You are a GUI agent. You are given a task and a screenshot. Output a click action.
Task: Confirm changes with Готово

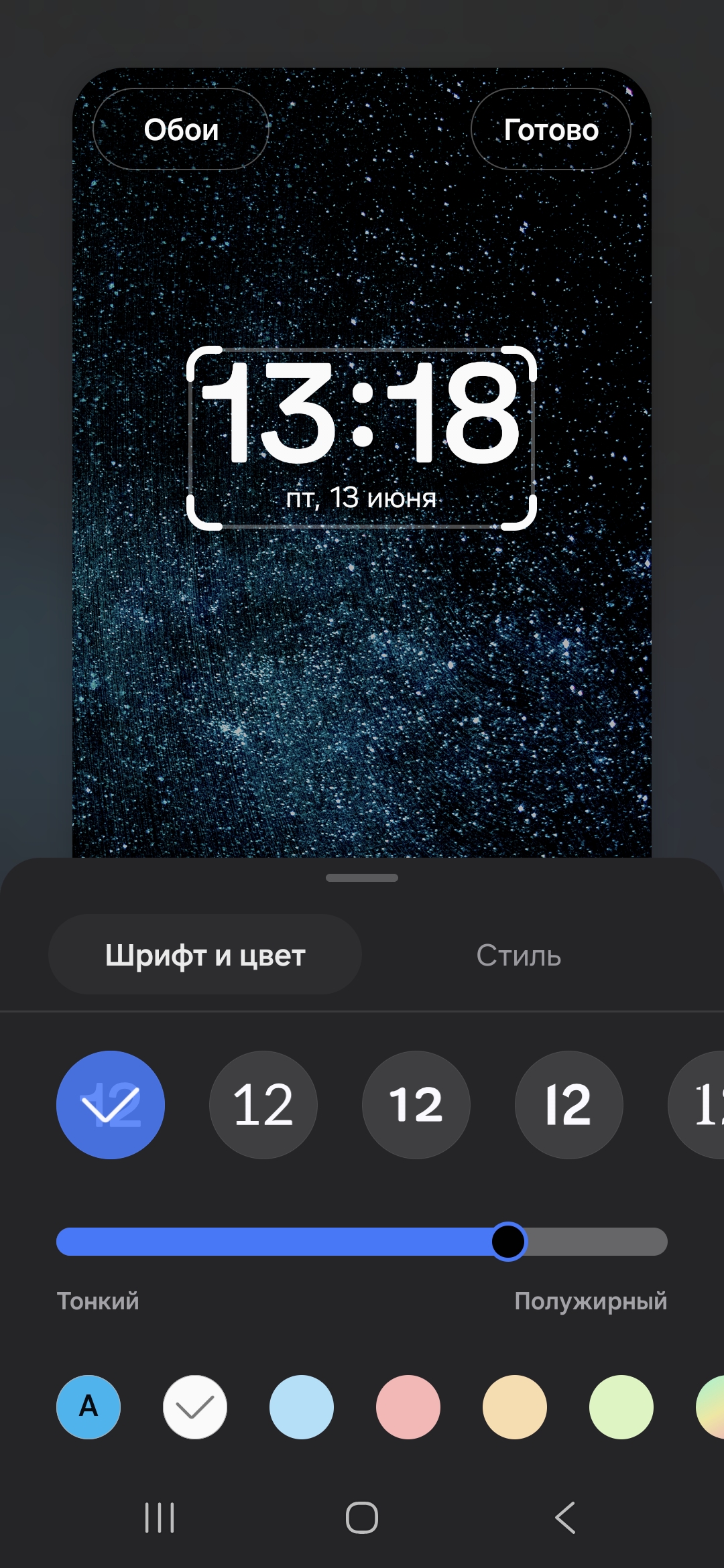(550, 129)
